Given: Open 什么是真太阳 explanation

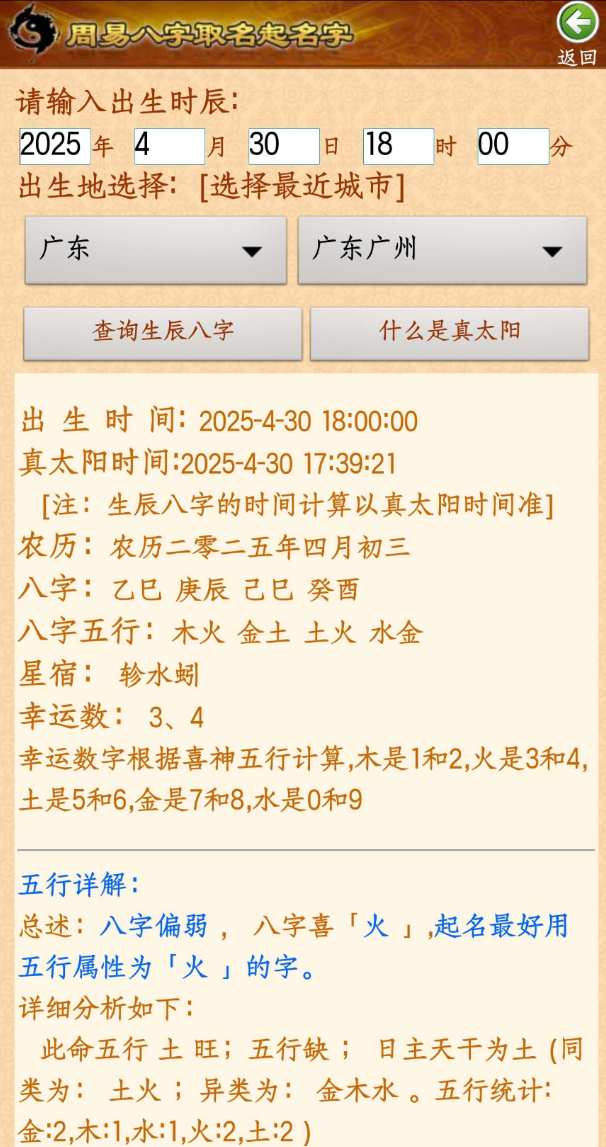Looking at the screenshot, I should point(449,332).
